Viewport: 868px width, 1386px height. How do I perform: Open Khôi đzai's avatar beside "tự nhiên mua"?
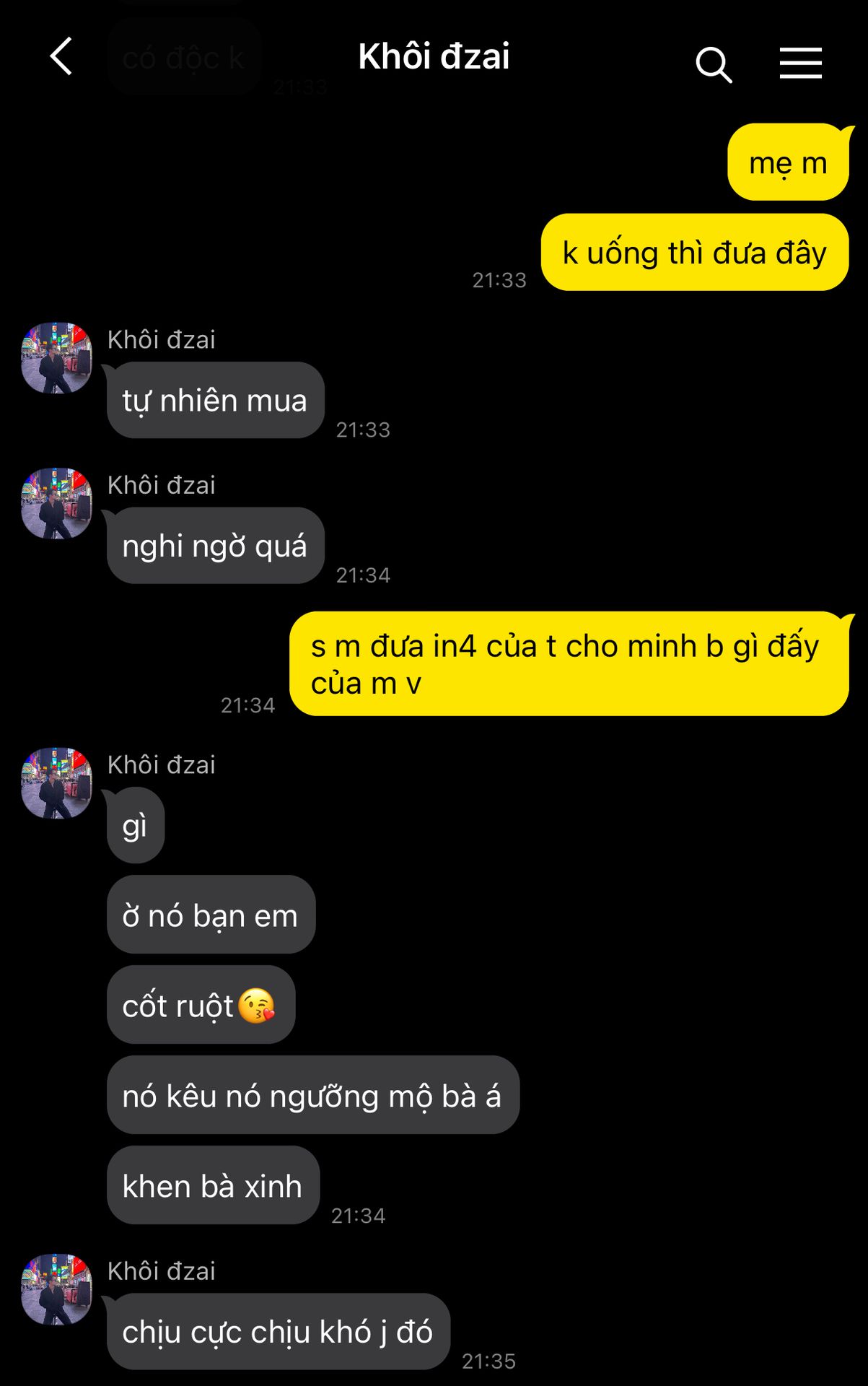point(57,358)
